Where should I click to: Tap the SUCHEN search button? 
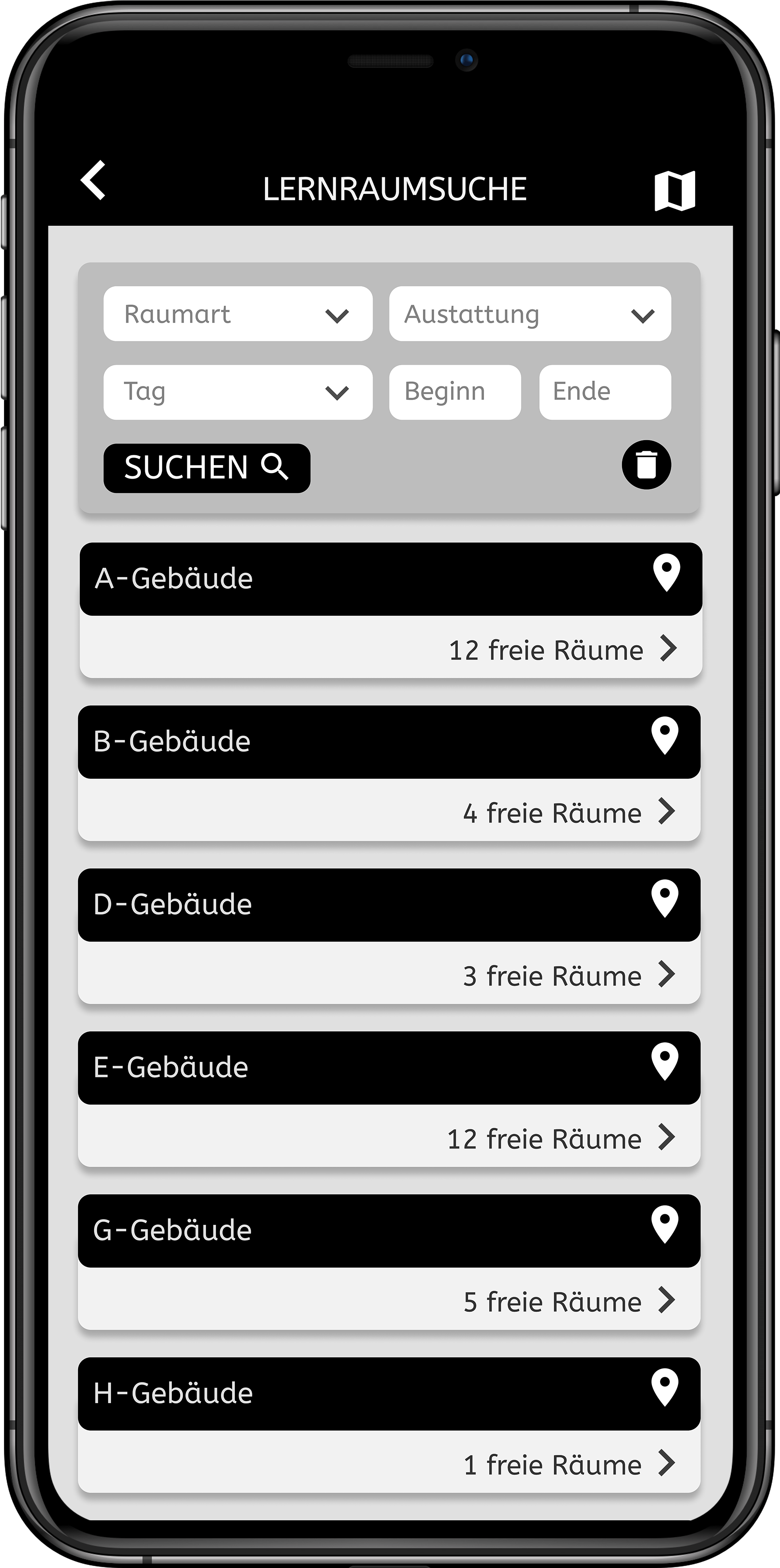click(206, 468)
